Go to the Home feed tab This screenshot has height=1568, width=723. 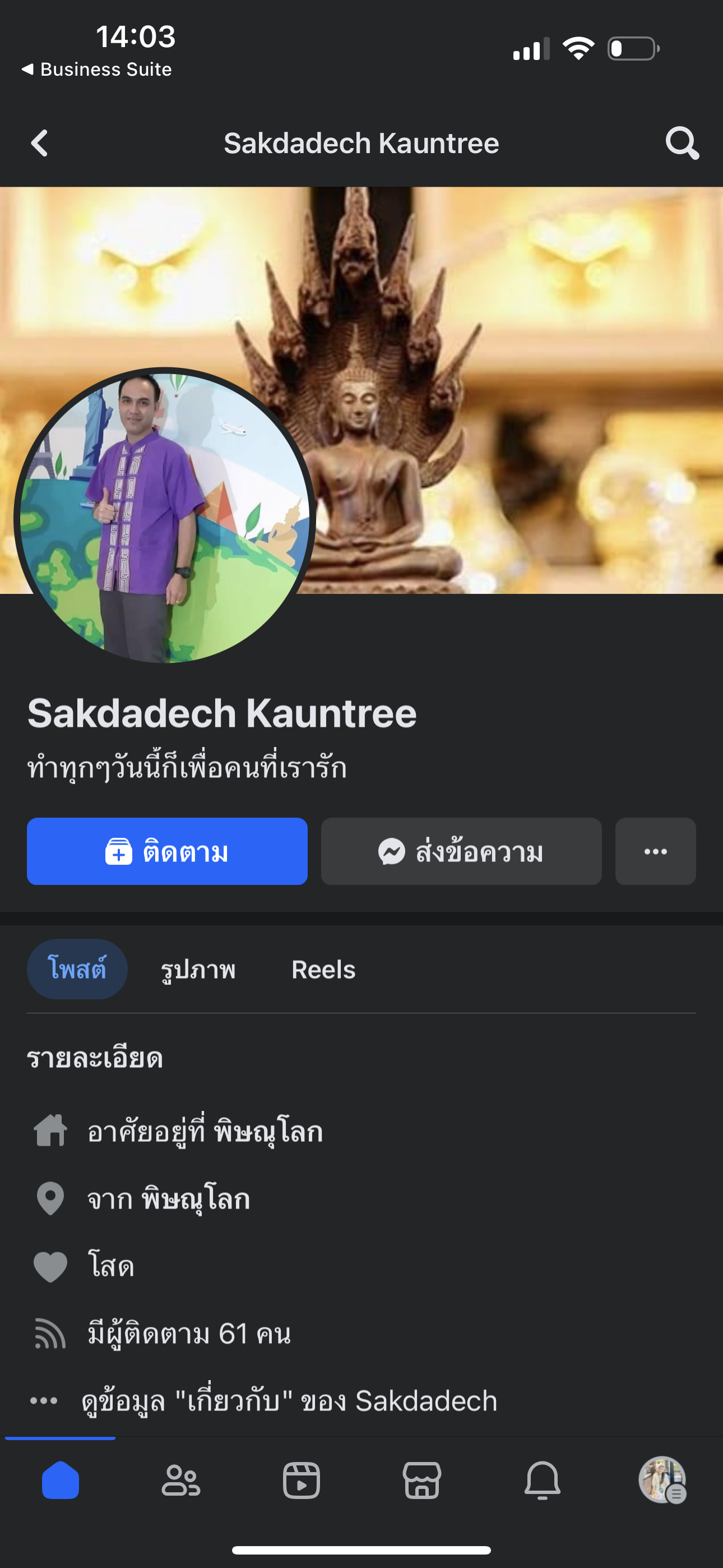click(61, 1480)
